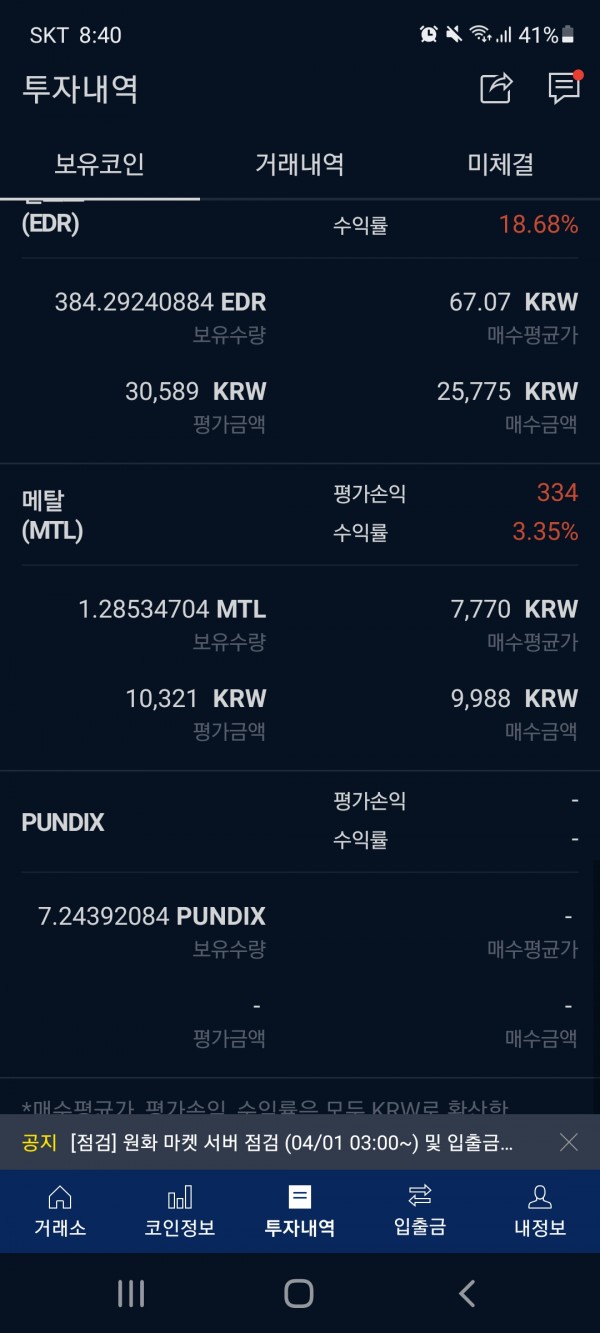This screenshot has height=1333, width=600.
Task: Open the EDR holding
Action: (300, 330)
